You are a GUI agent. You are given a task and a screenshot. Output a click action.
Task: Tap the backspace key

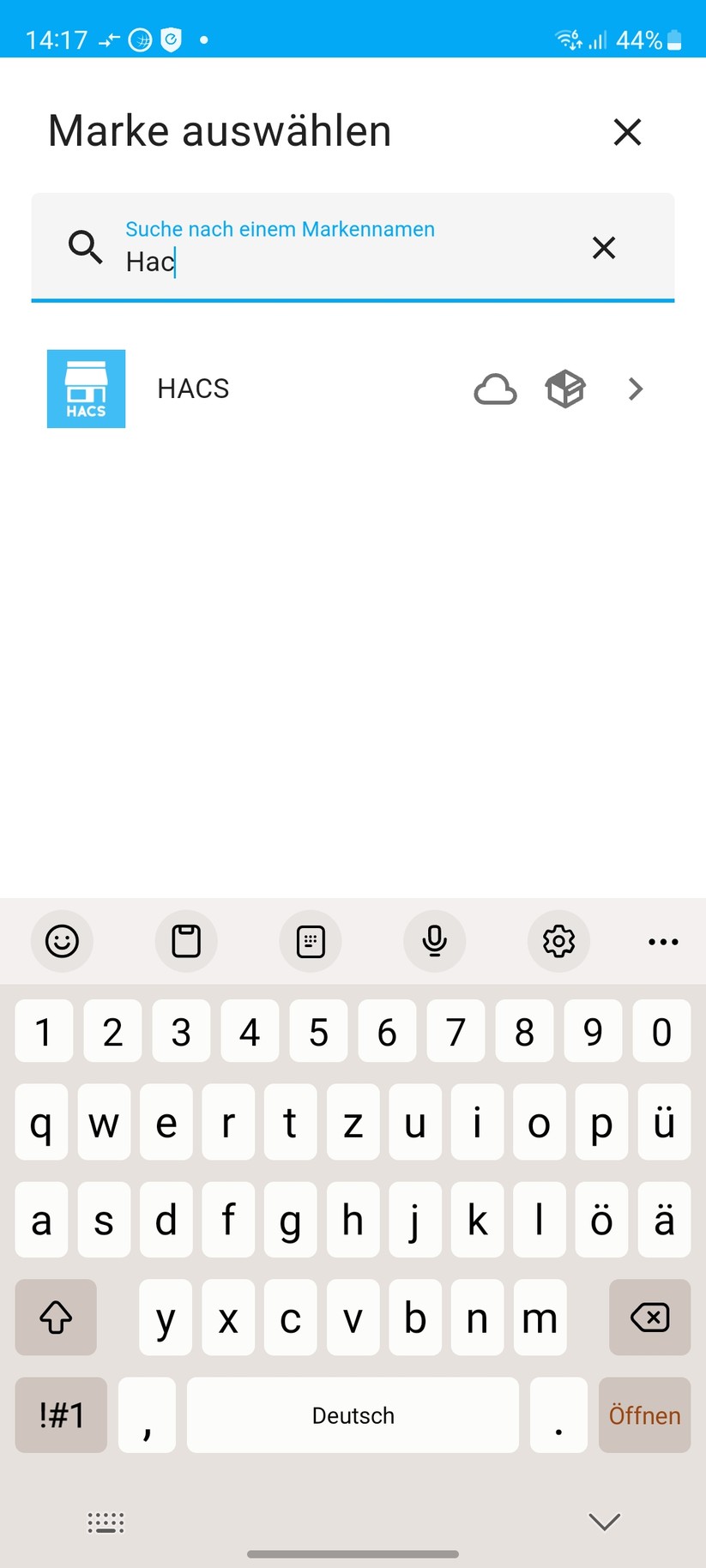tap(649, 1317)
